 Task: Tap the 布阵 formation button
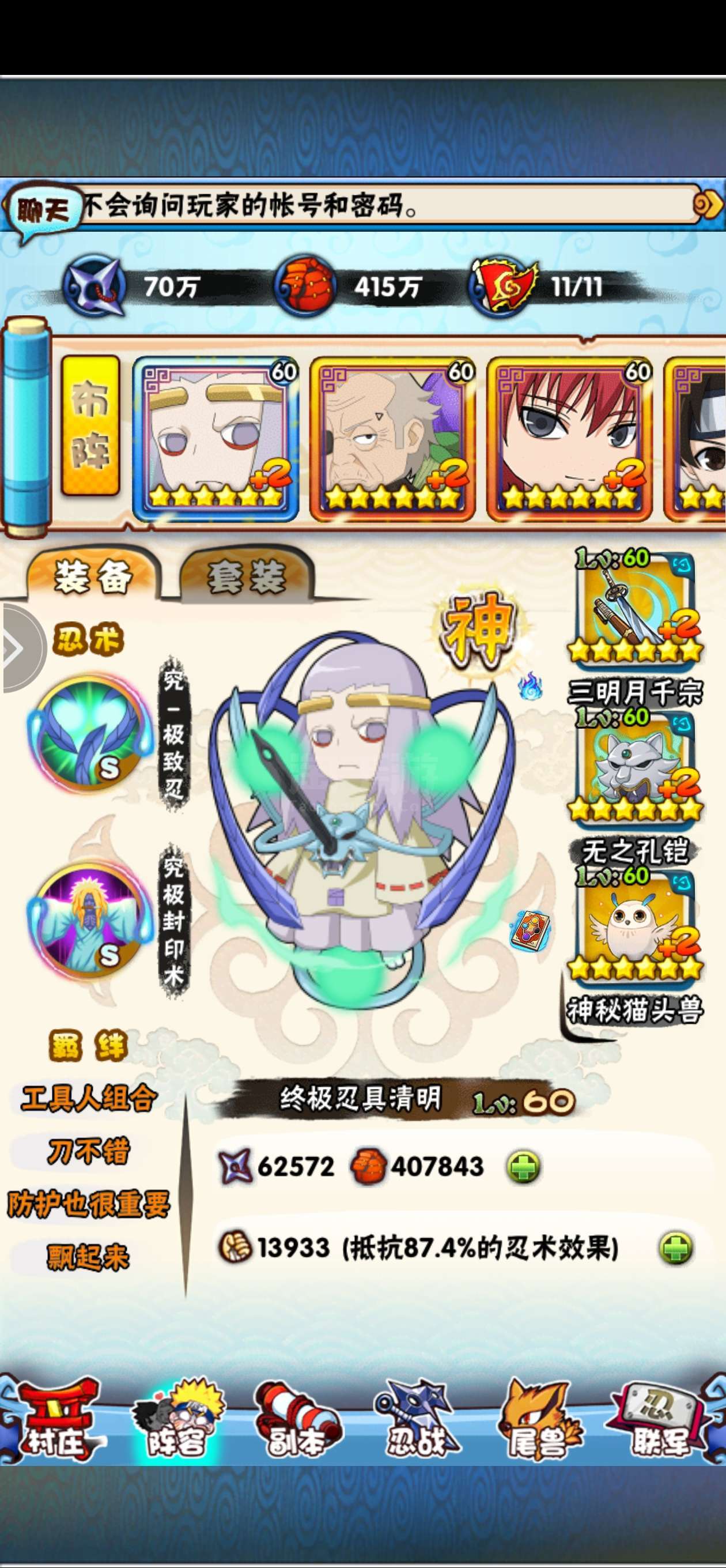pos(90,426)
